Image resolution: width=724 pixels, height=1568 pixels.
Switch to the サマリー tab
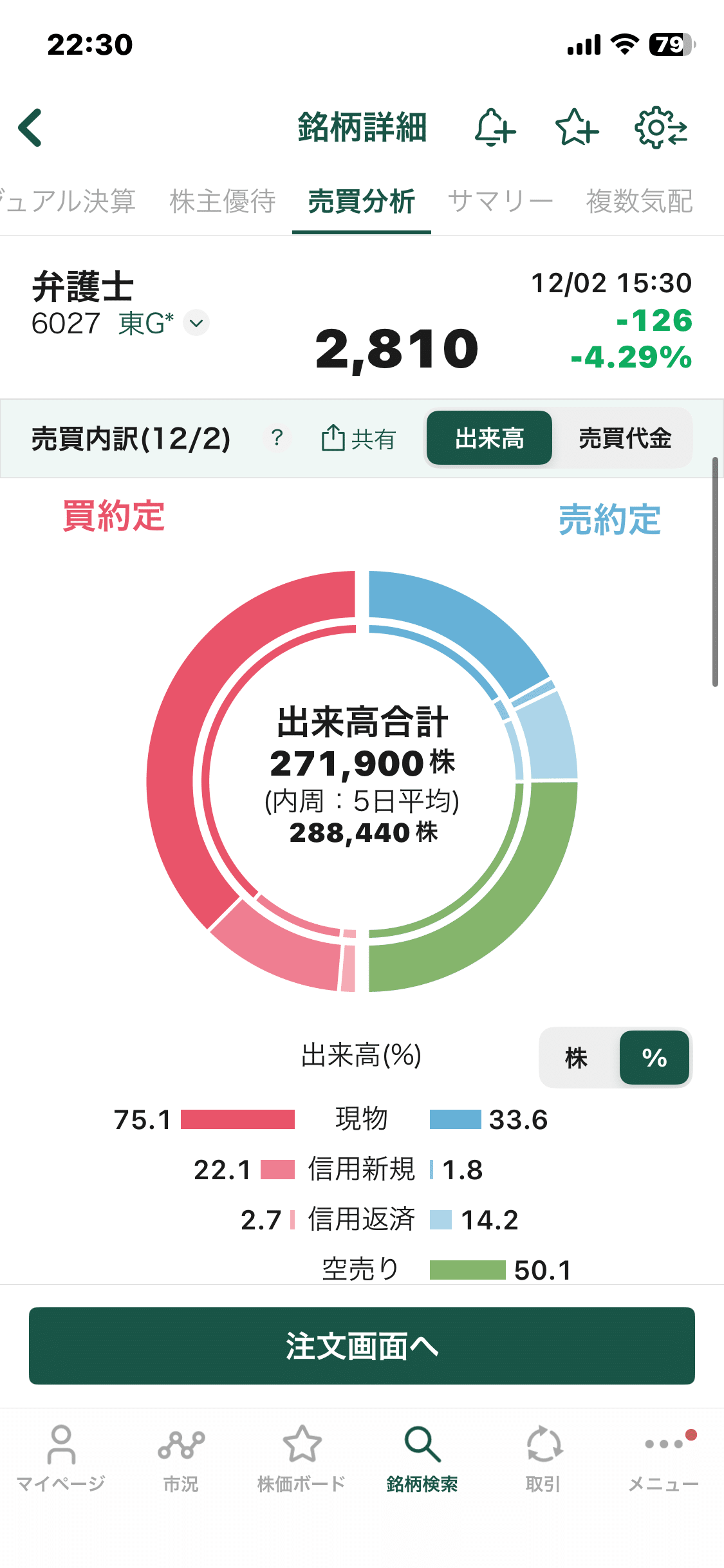click(x=501, y=200)
